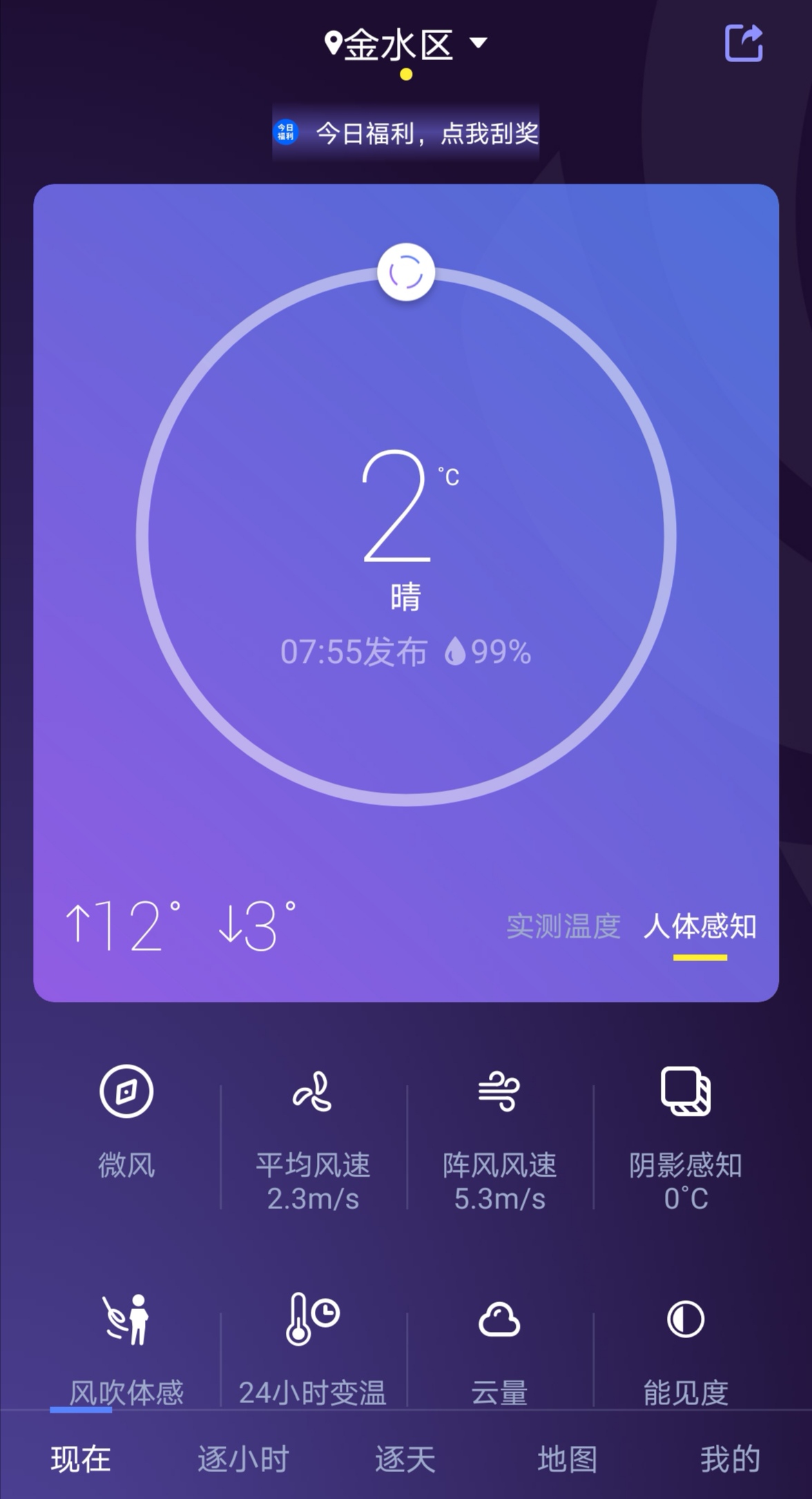The image size is (812, 1499).
Task: Check the 能见度 visibility item
Action: (686, 1350)
